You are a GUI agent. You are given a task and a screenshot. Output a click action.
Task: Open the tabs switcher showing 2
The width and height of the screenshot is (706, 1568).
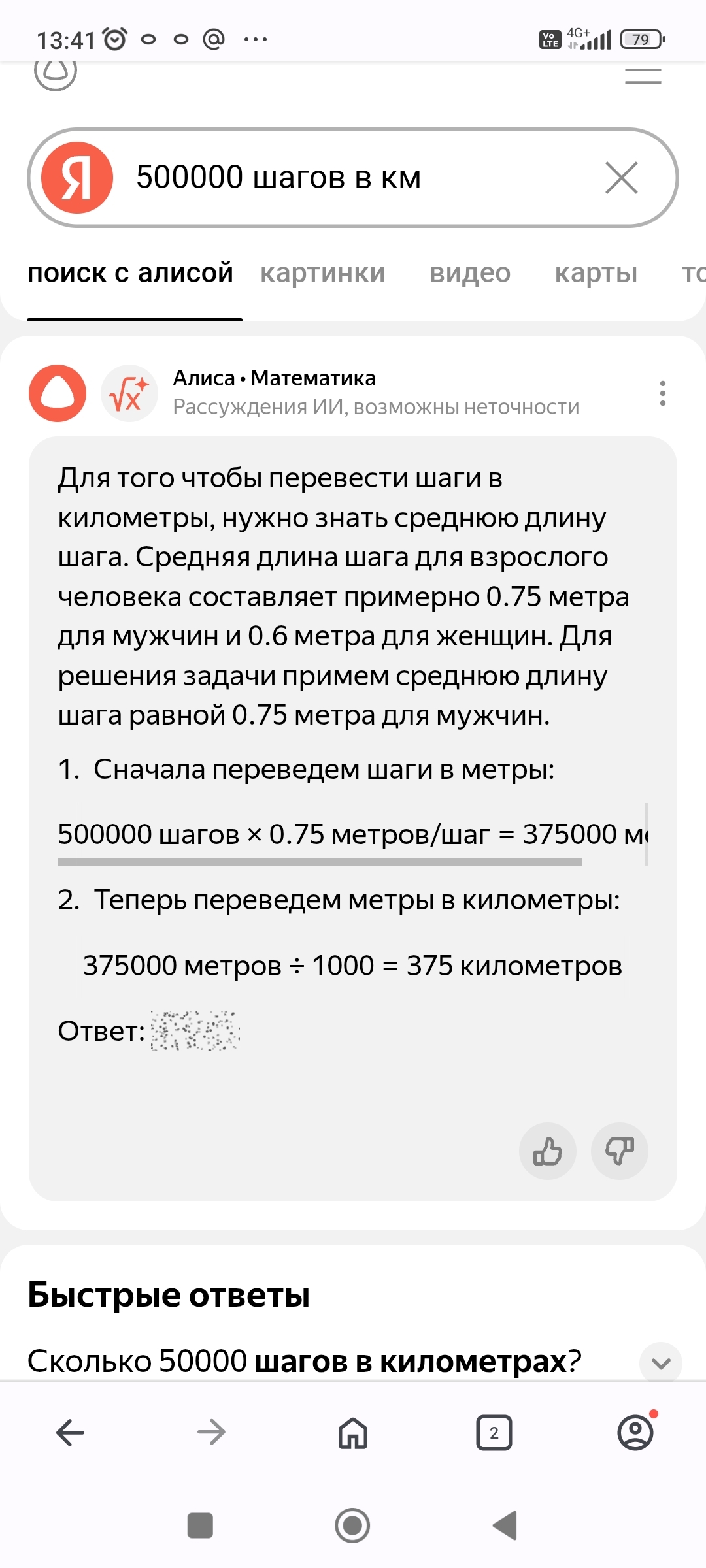(494, 1433)
